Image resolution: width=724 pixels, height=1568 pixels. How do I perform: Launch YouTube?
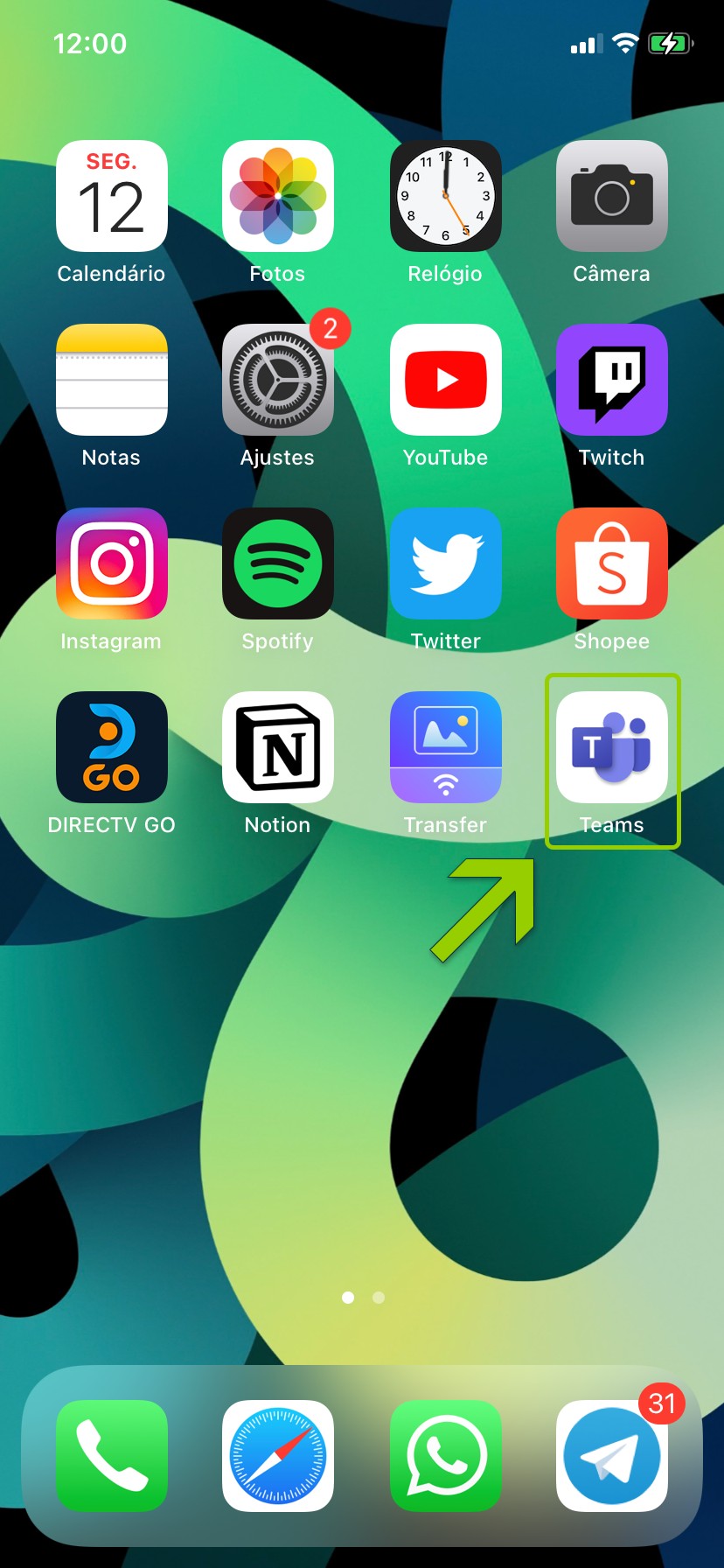click(x=445, y=380)
